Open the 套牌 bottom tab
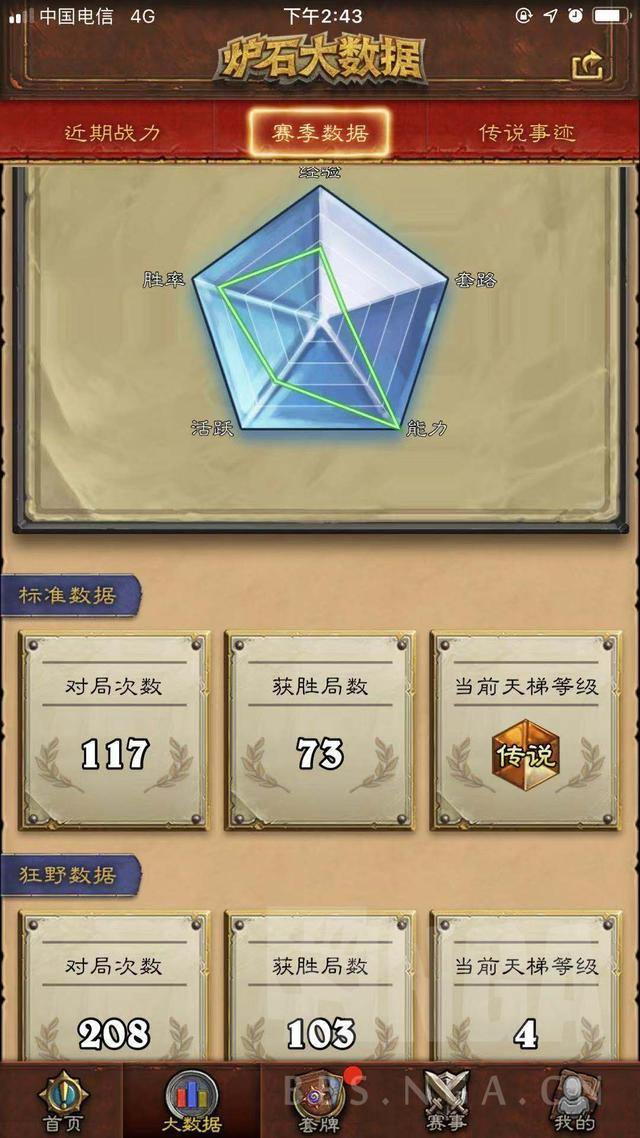This screenshot has width=640, height=1138. click(x=320, y=1100)
